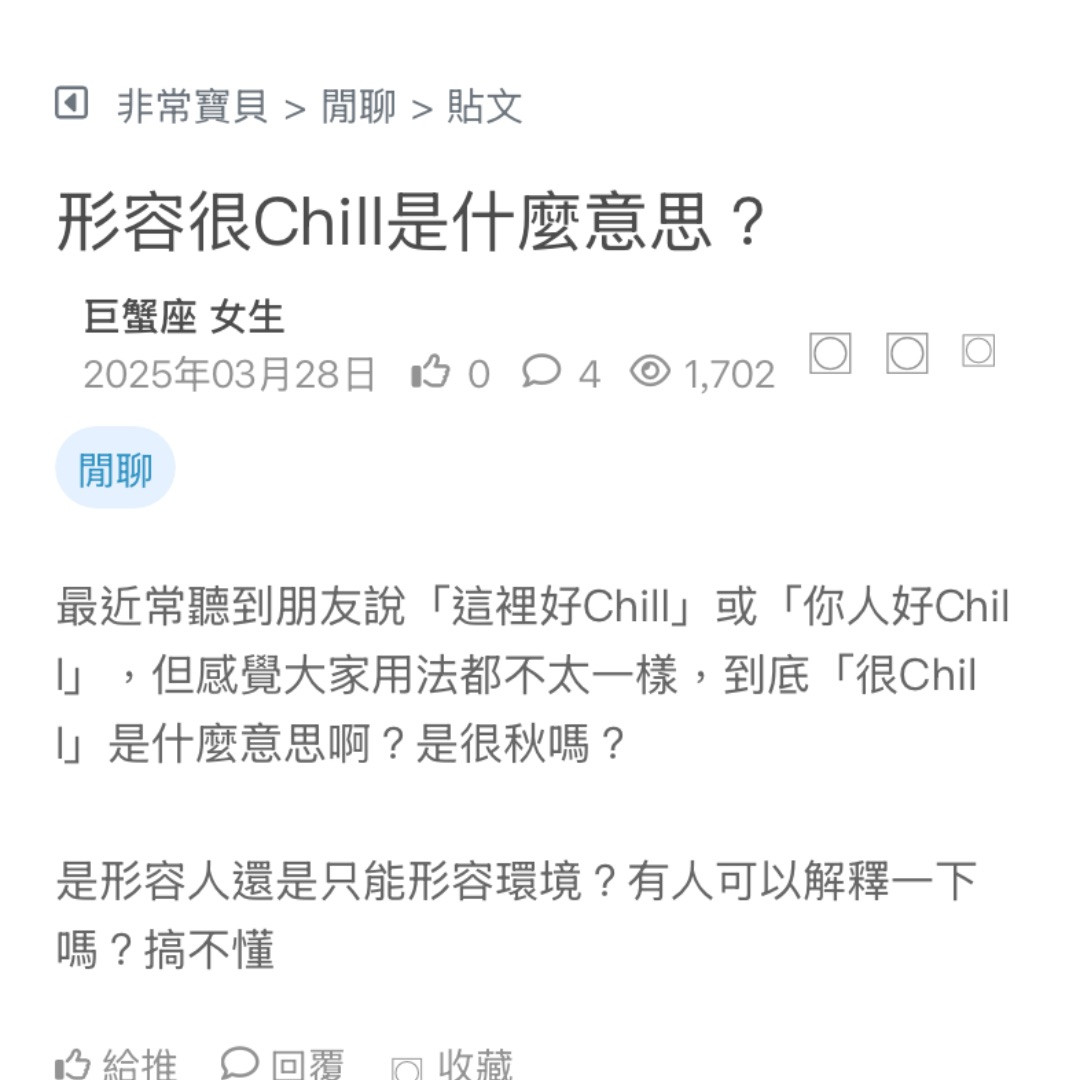Open the 閒聊 breadcrumb link

[359, 106]
